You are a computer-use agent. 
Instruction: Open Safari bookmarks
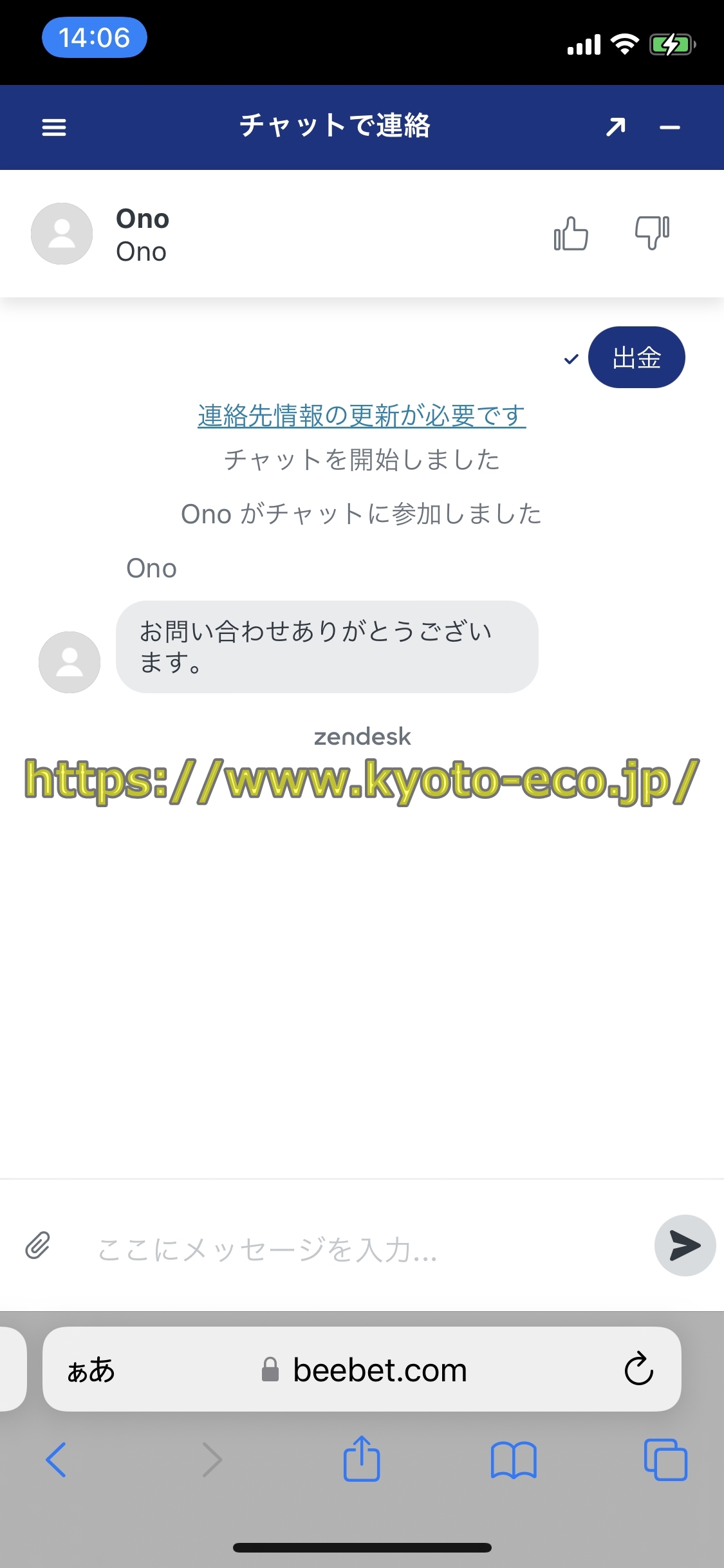click(x=513, y=1460)
